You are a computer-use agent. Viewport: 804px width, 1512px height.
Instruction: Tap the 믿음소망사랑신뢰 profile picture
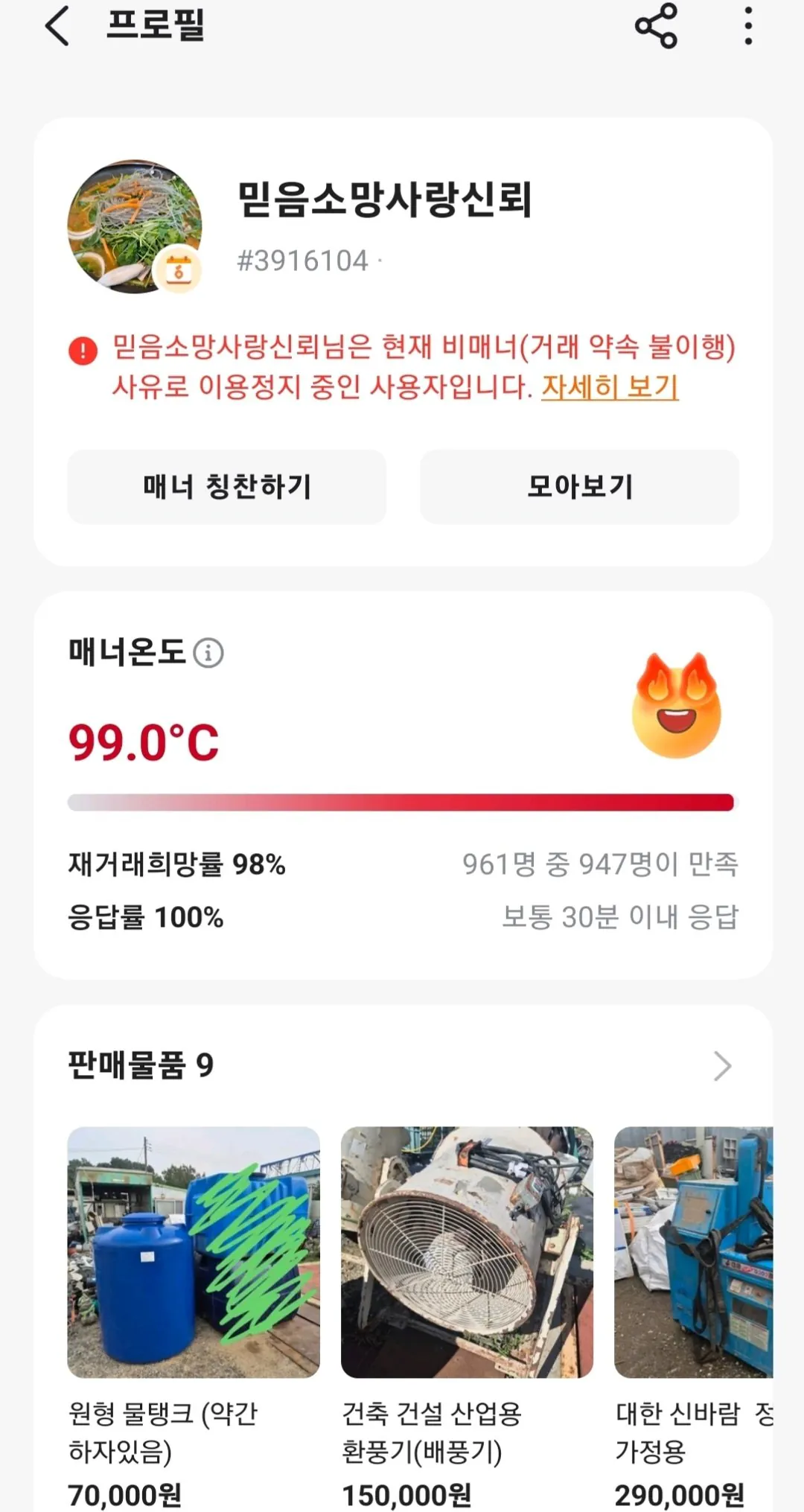134,226
